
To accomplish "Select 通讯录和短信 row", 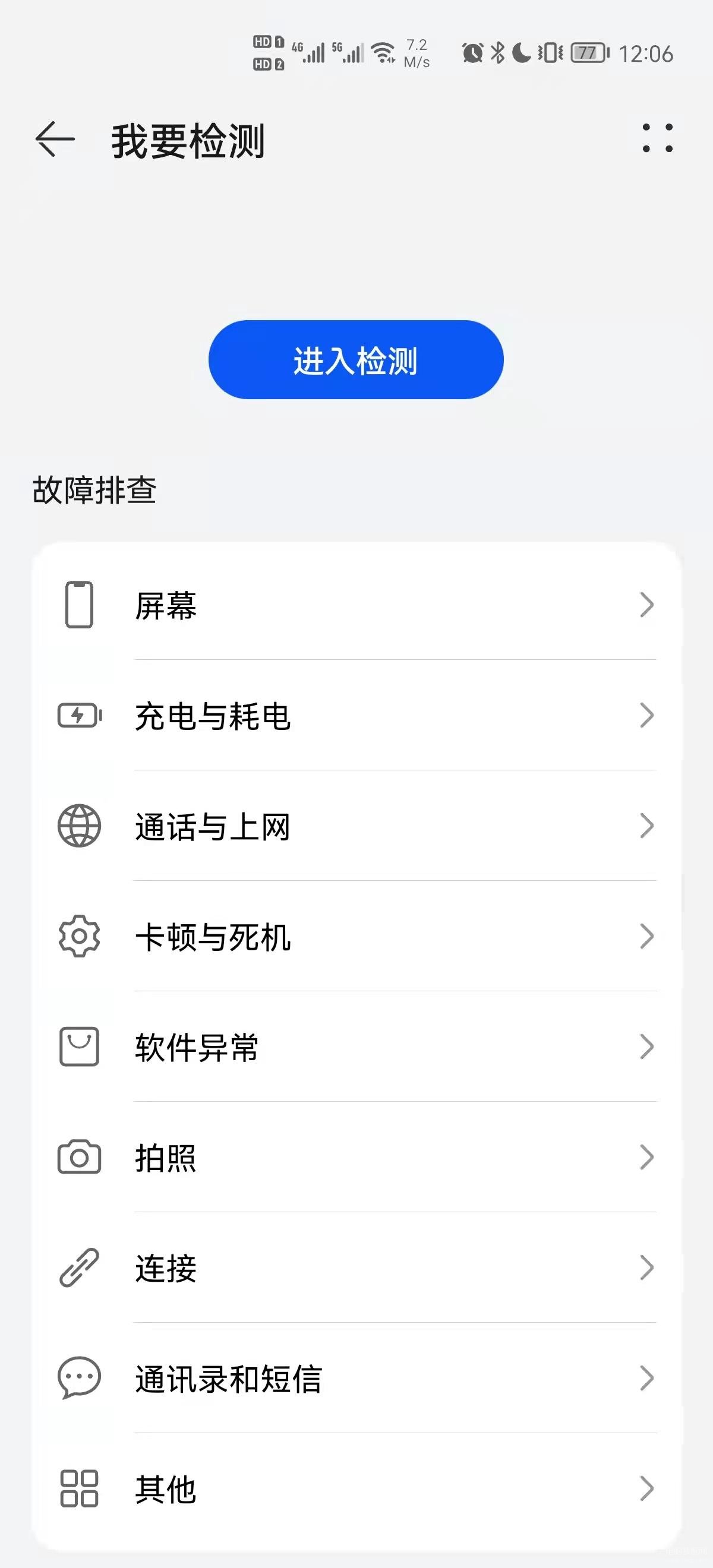I will point(356,1378).
